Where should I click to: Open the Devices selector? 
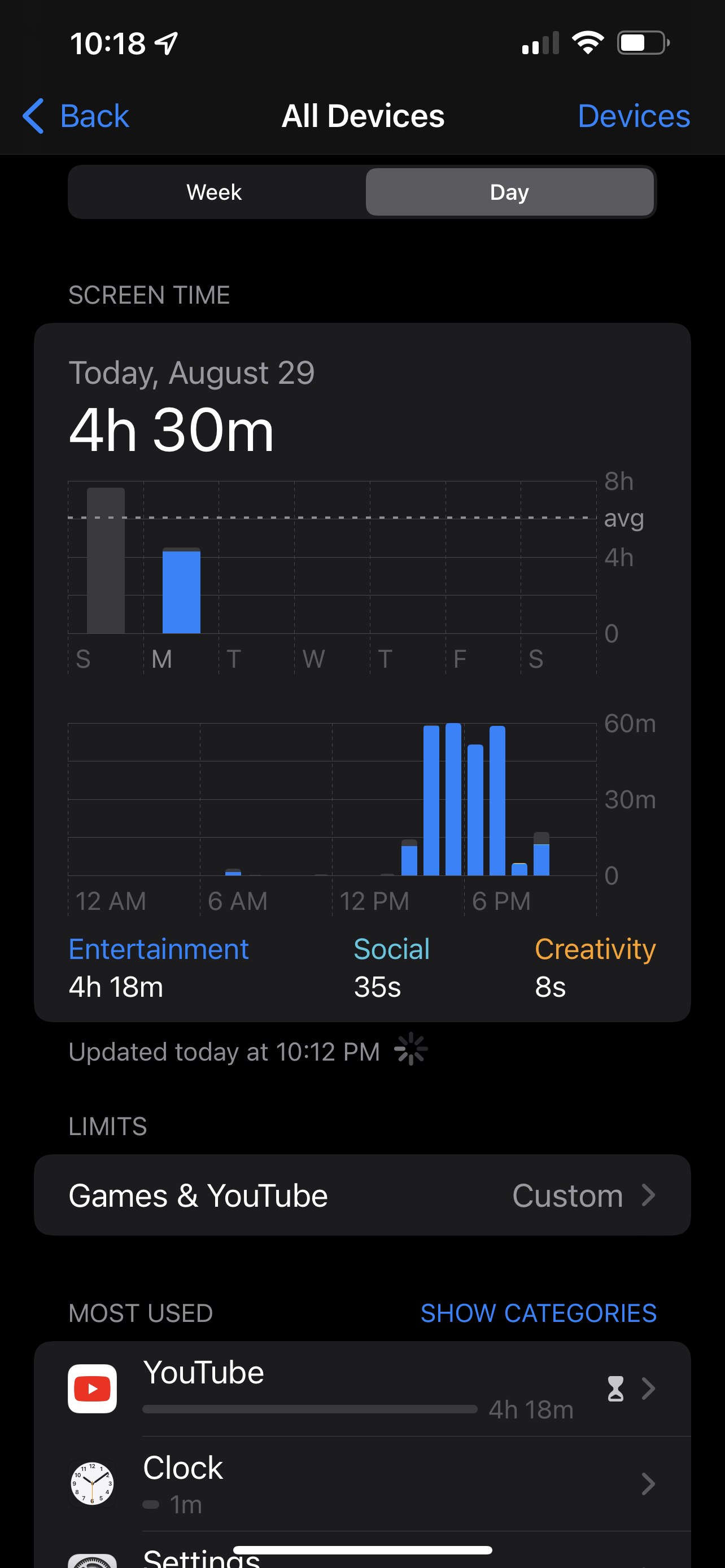[x=633, y=116]
